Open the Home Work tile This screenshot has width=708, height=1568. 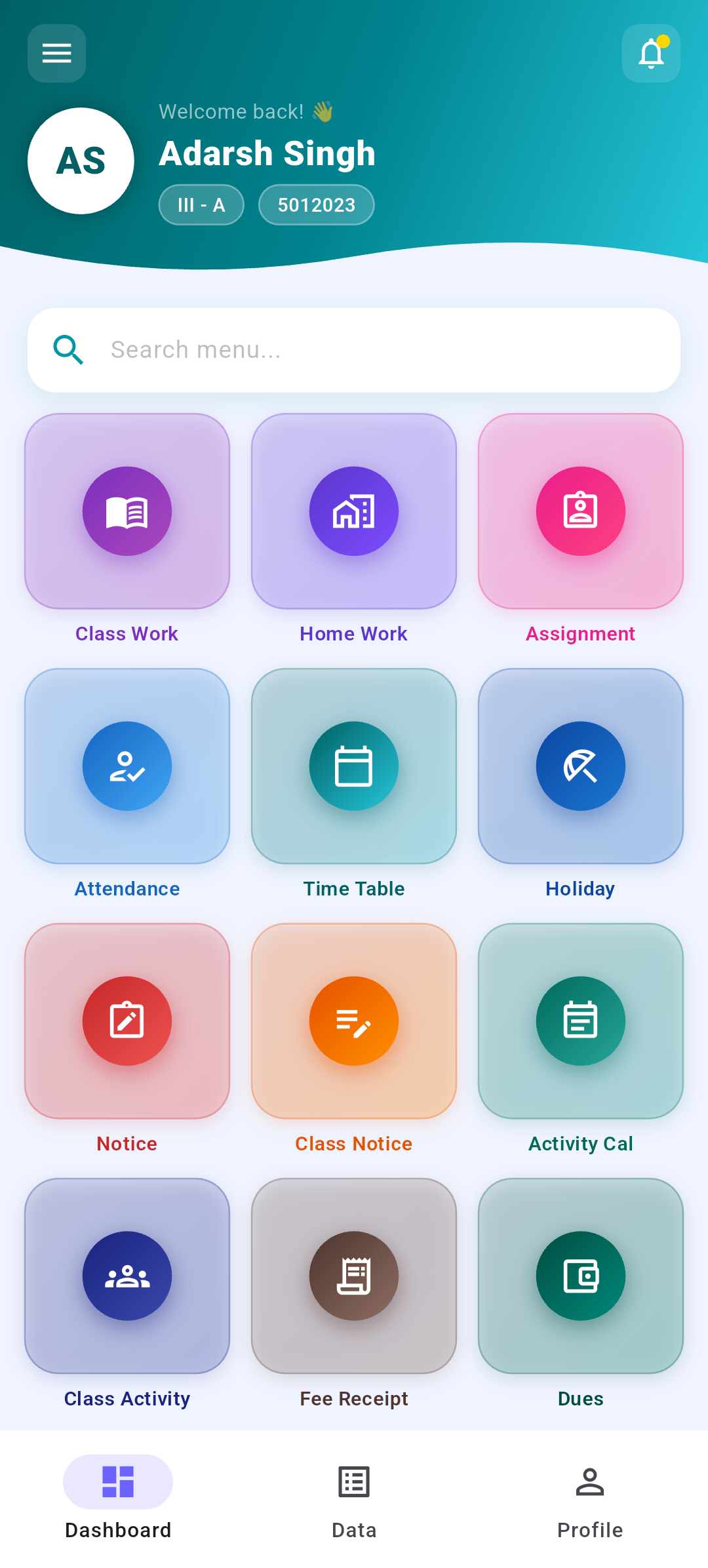click(354, 511)
